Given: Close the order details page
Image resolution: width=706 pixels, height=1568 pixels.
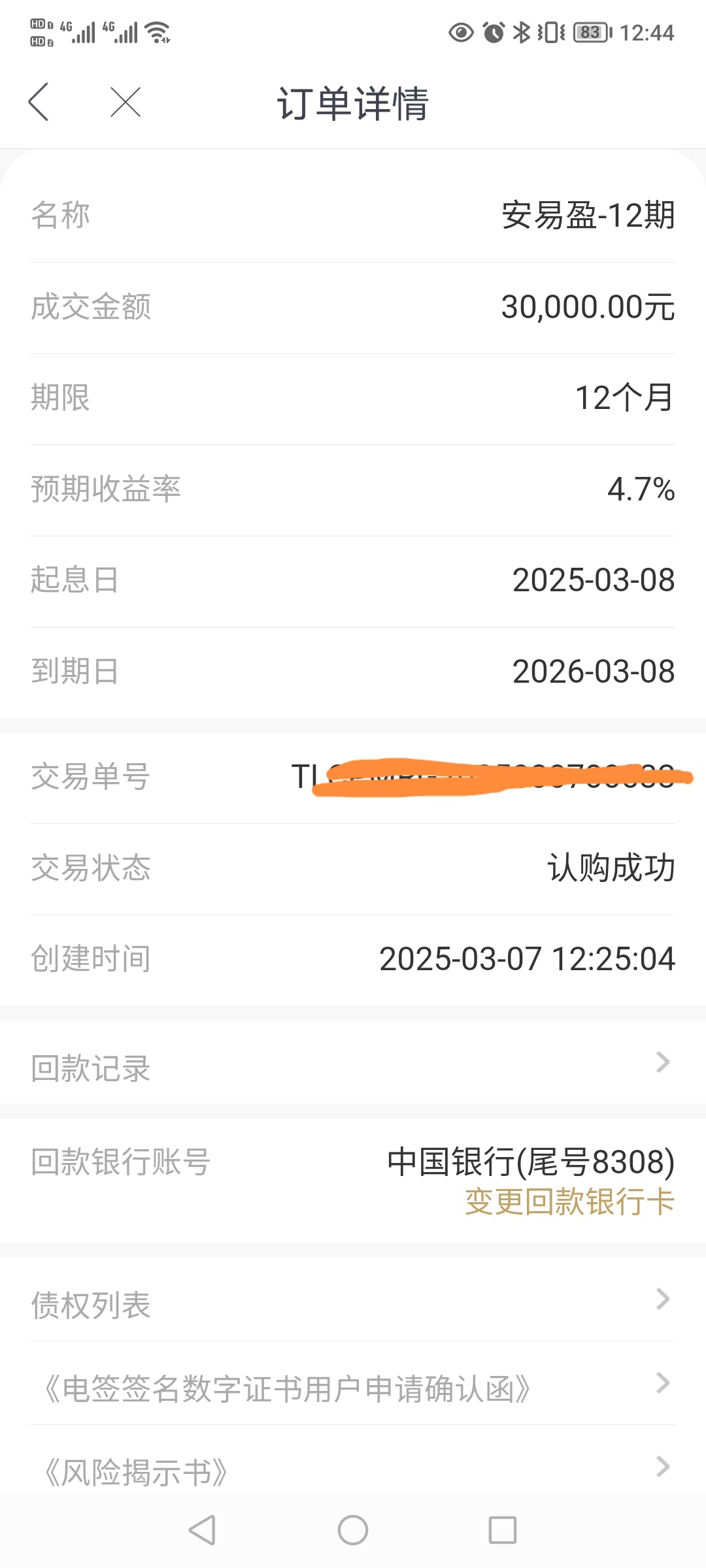Looking at the screenshot, I should click(126, 102).
